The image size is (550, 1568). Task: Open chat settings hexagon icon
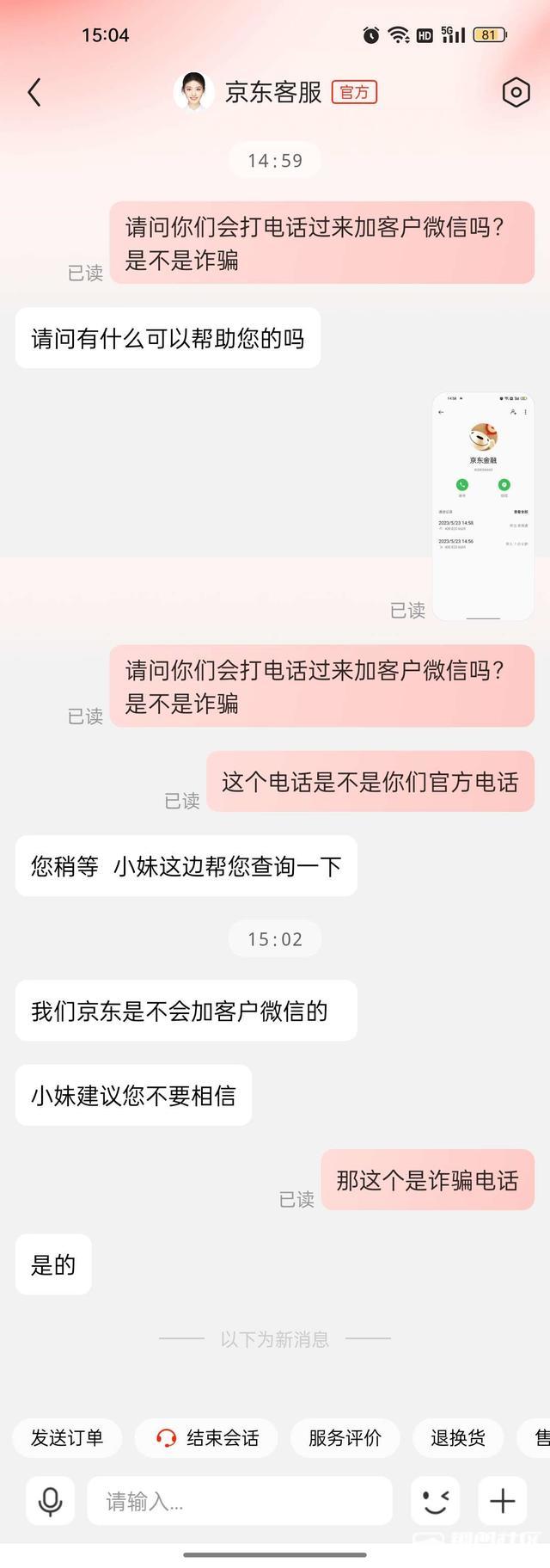[516, 92]
